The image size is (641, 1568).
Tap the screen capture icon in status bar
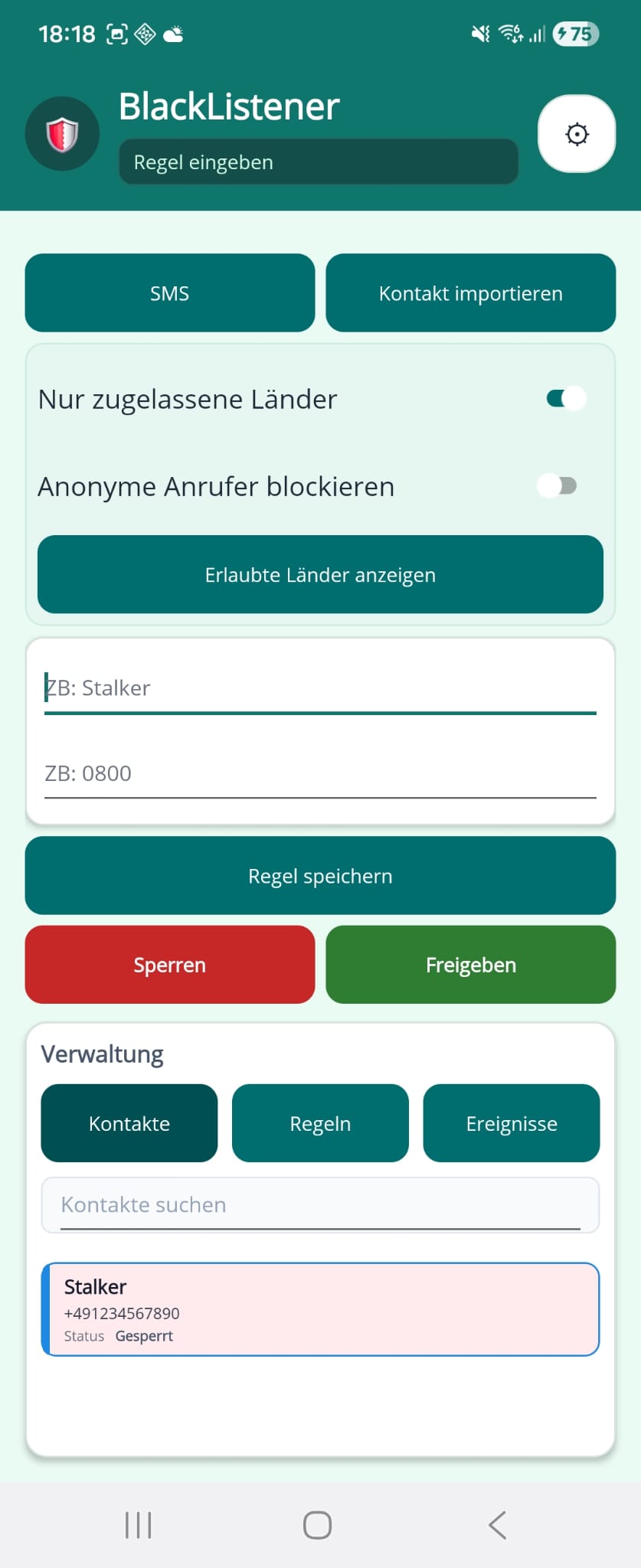pos(116,33)
